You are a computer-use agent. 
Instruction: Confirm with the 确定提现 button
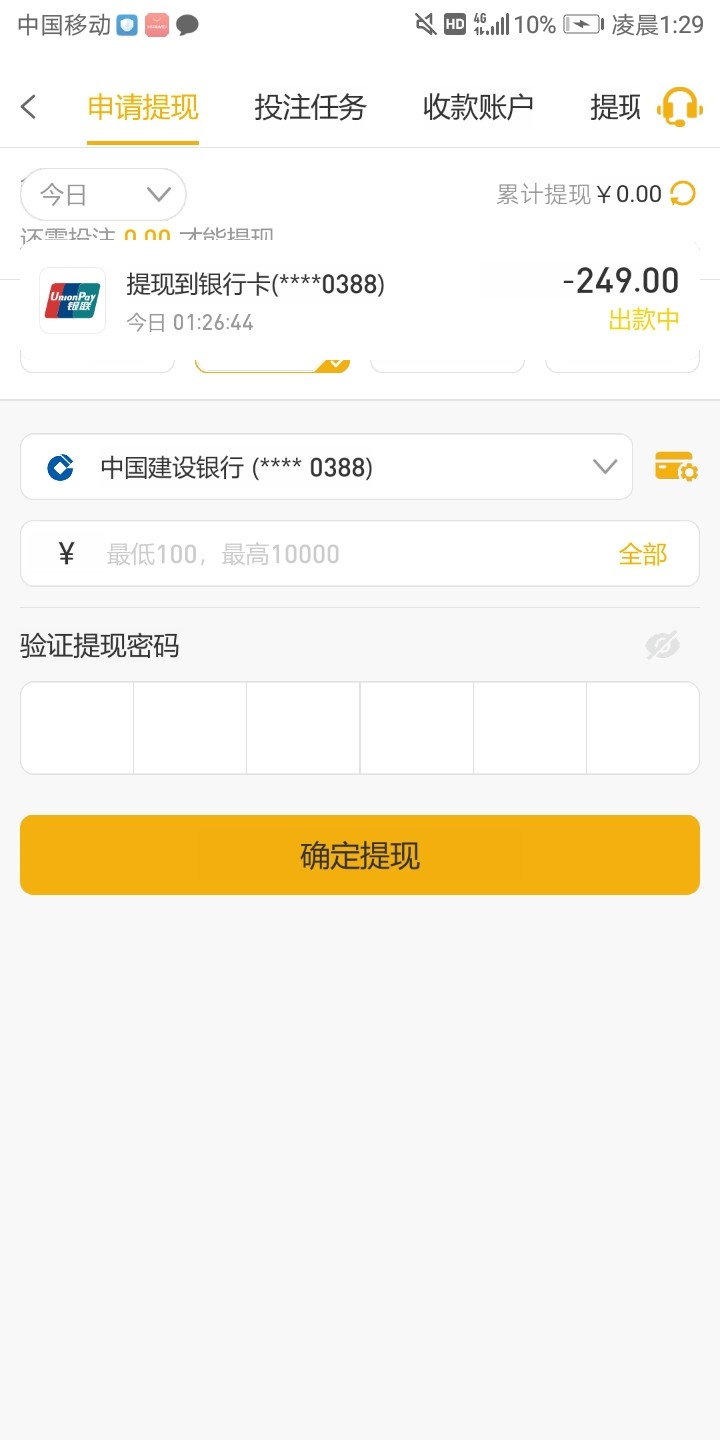[360, 855]
